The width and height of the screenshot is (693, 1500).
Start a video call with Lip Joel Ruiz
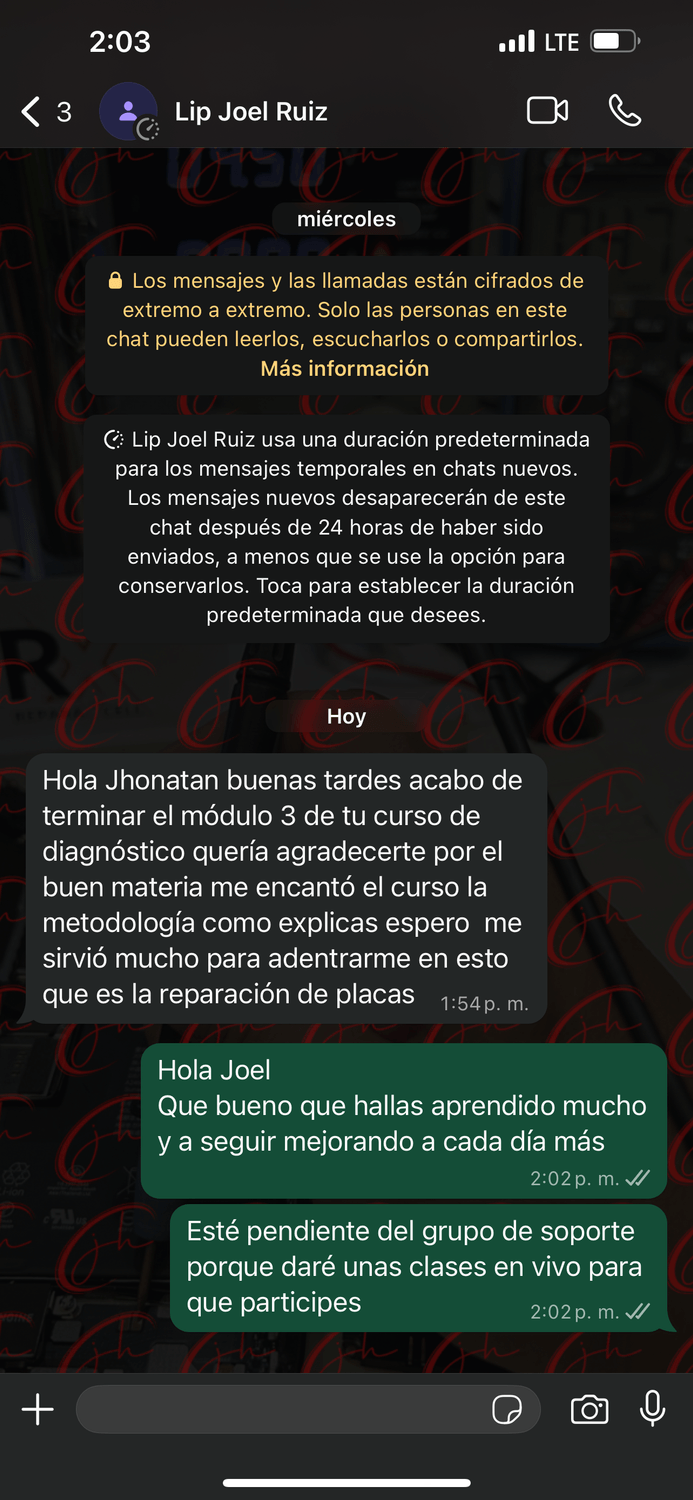(547, 111)
